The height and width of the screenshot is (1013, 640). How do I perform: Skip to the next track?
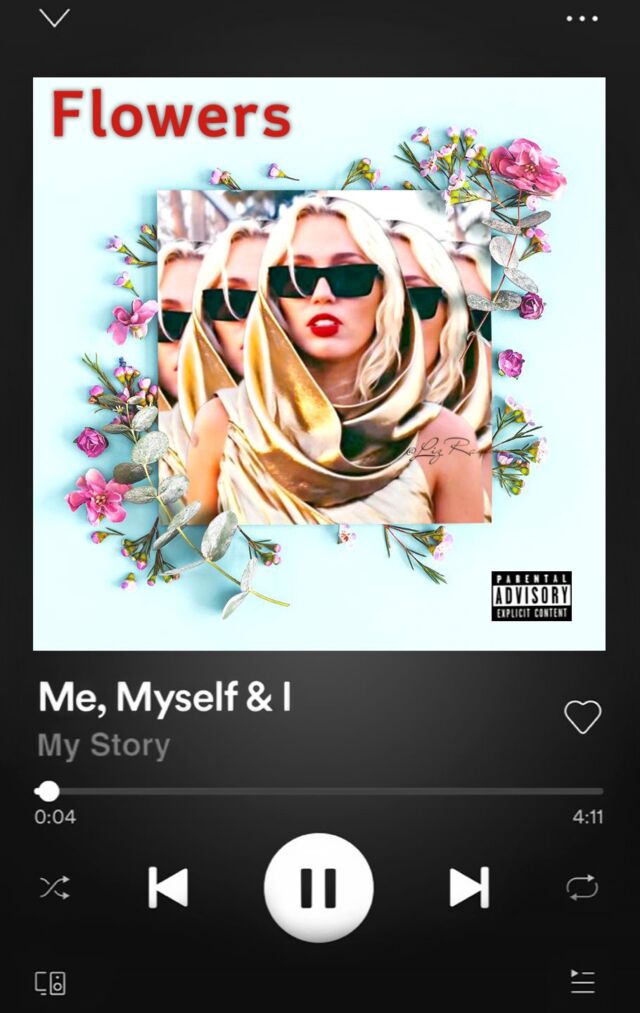[470, 888]
